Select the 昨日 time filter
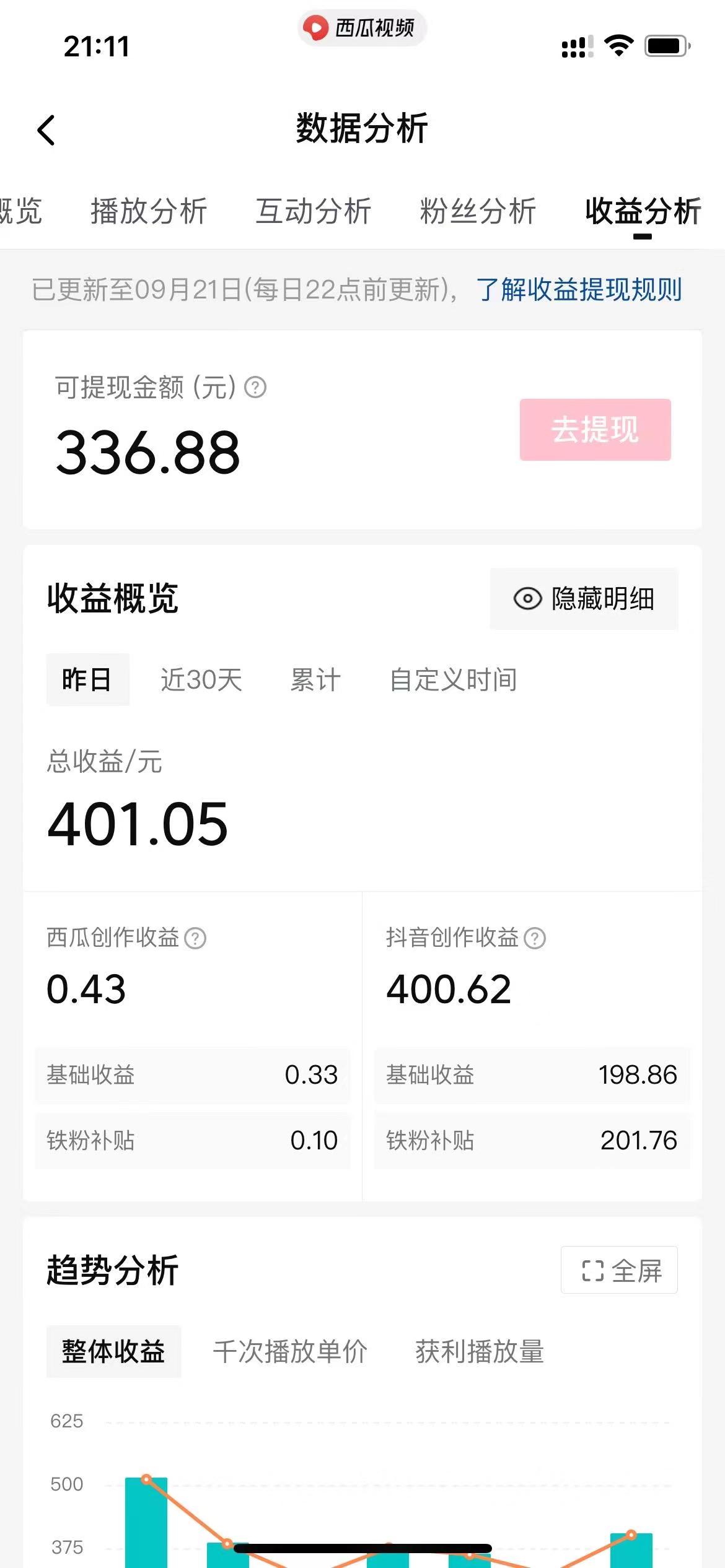Viewport: 725px width, 1568px height. pyautogui.click(x=87, y=679)
